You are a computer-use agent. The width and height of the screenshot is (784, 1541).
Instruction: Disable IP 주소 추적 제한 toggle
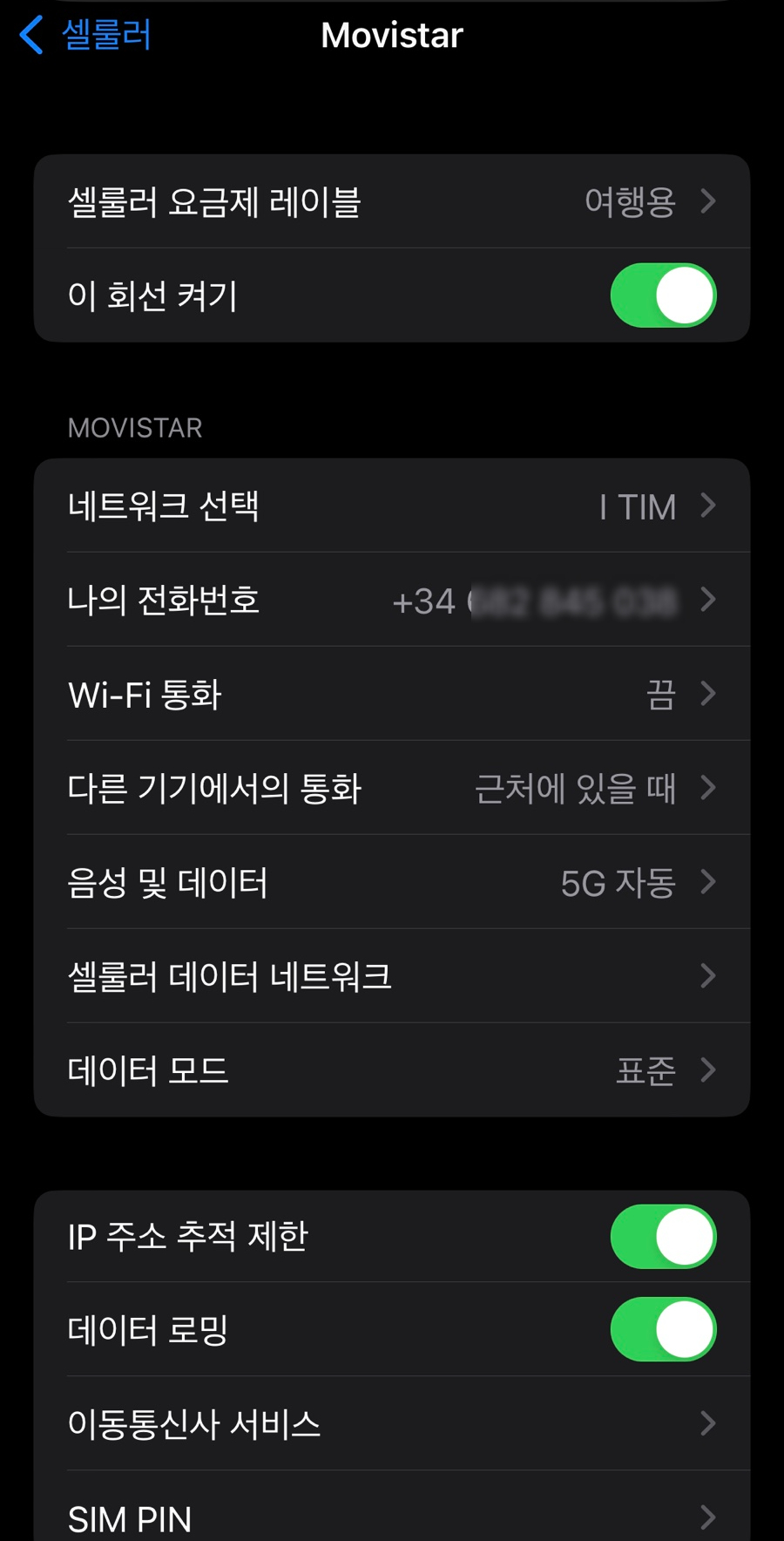[663, 1236]
